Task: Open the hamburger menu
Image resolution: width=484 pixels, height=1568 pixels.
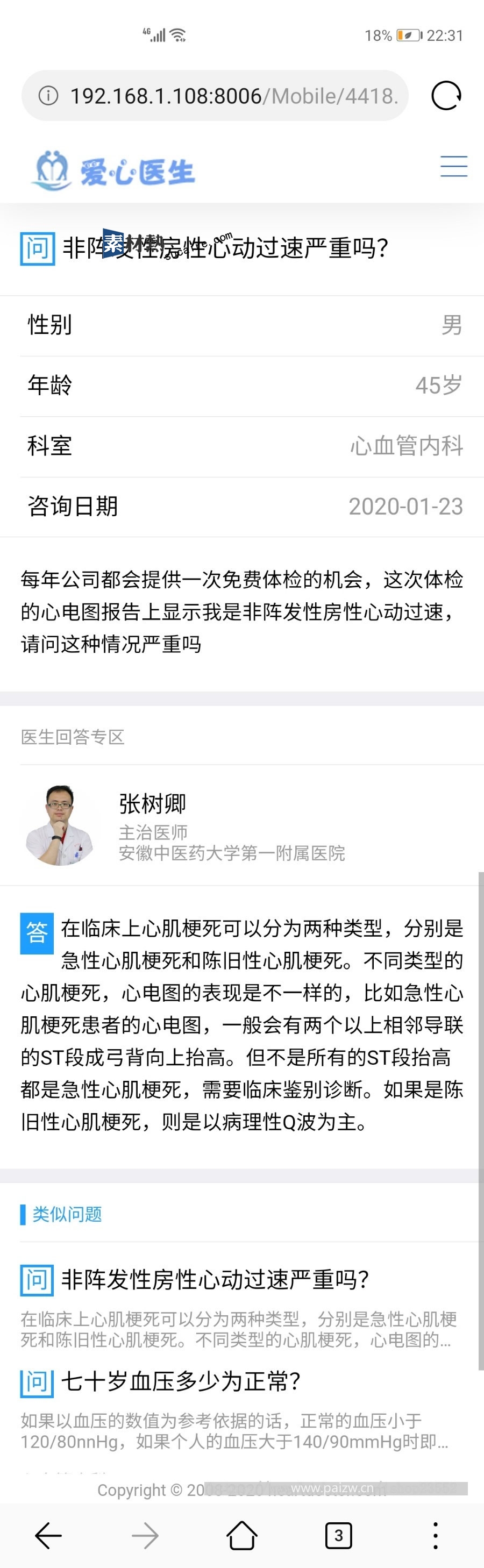Action: click(453, 166)
